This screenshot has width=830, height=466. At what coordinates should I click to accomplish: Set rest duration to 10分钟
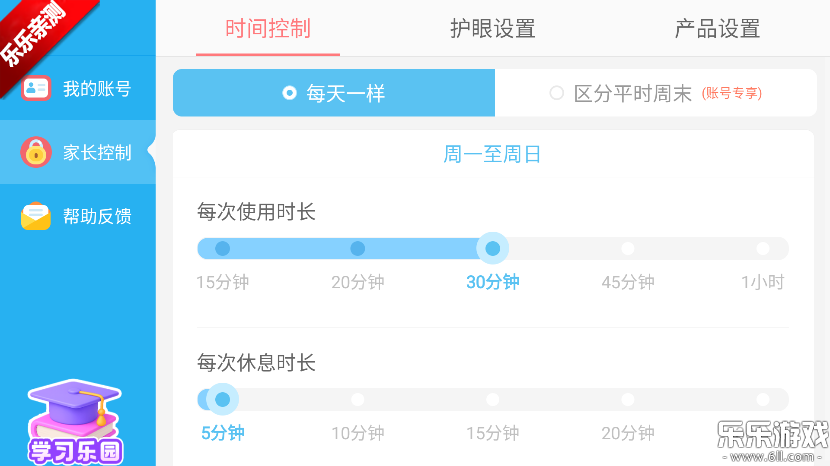pos(357,399)
